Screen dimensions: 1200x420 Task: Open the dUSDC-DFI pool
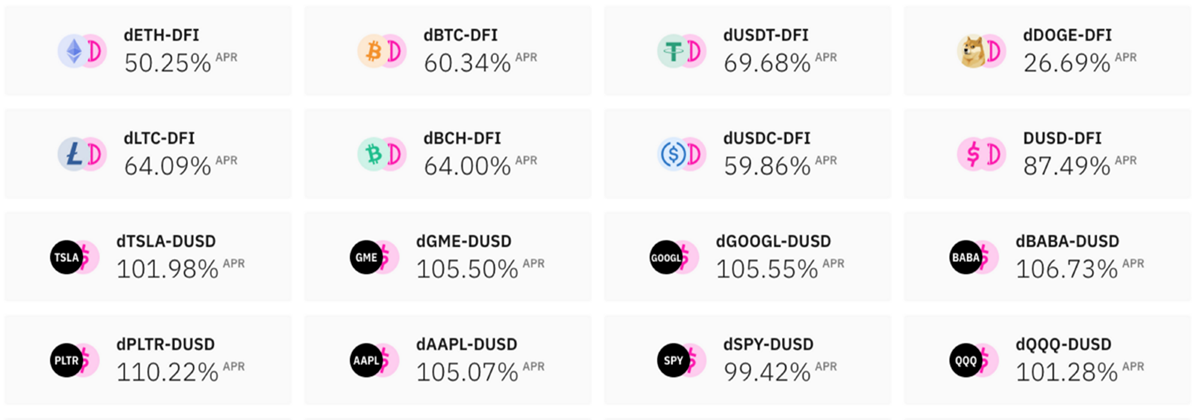click(748, 153)
